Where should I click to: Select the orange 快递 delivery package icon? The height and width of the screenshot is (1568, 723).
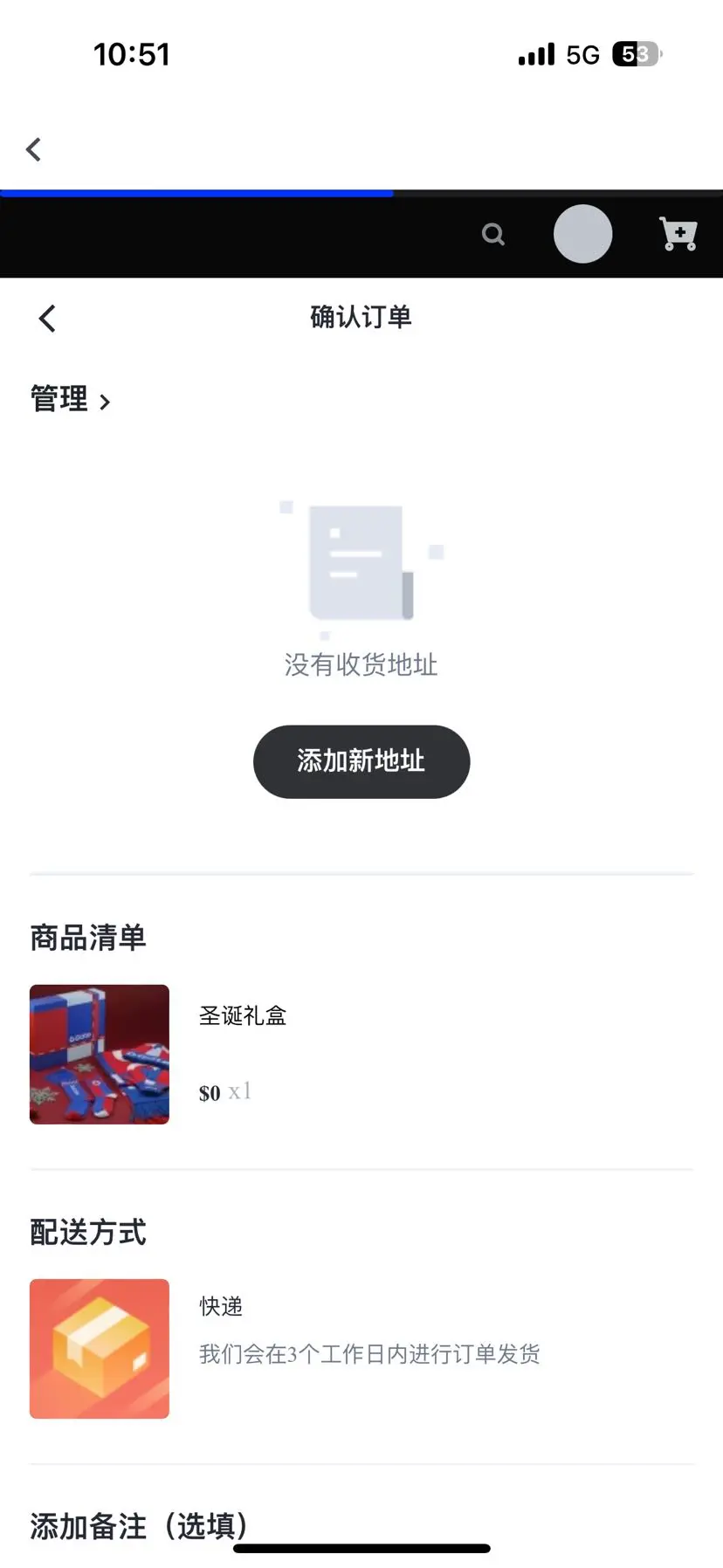point(99,1348)
